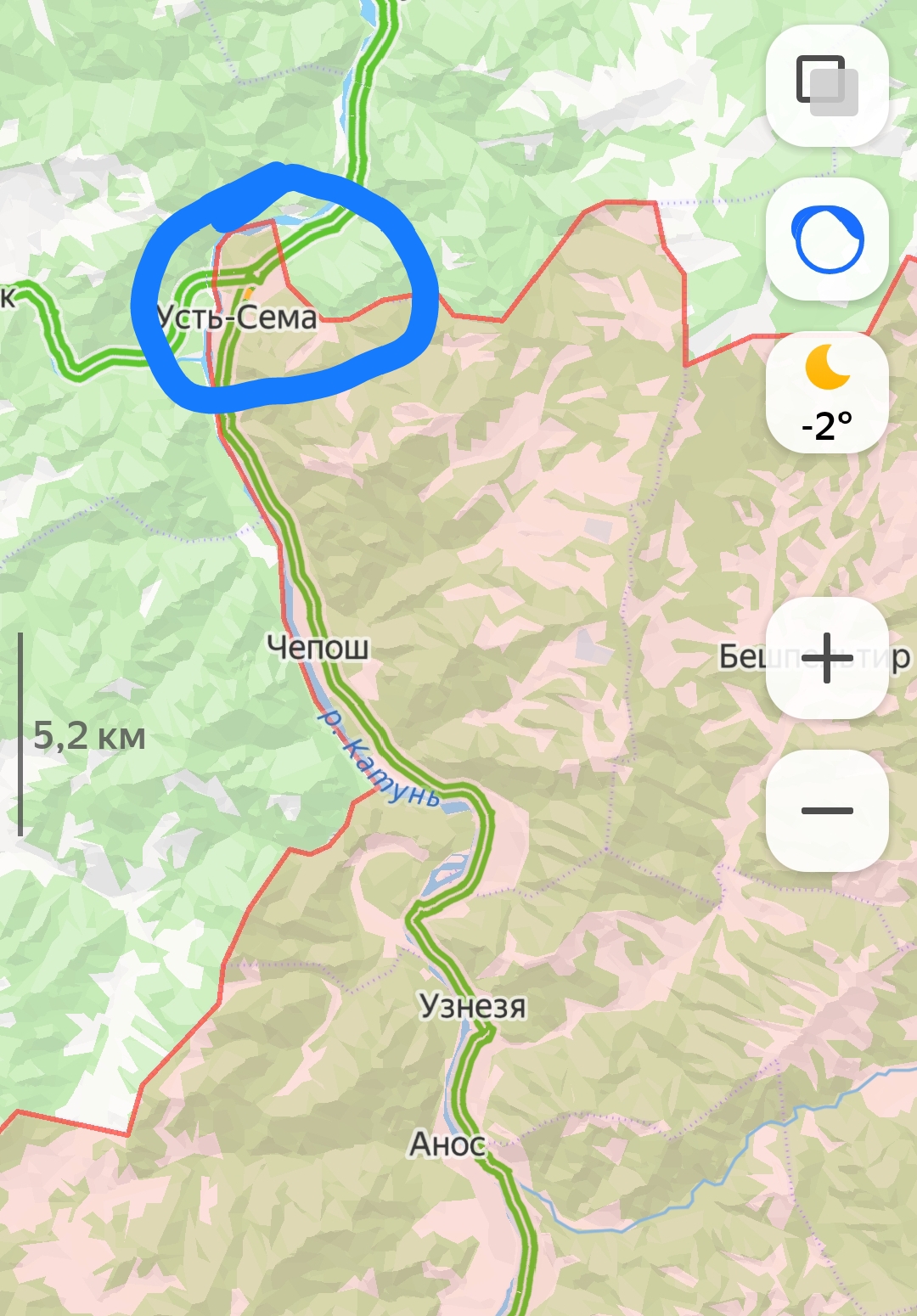Screen dimensions: 917x1316
Task: Launch the Alice voice assistant
Action: [827, 239]
